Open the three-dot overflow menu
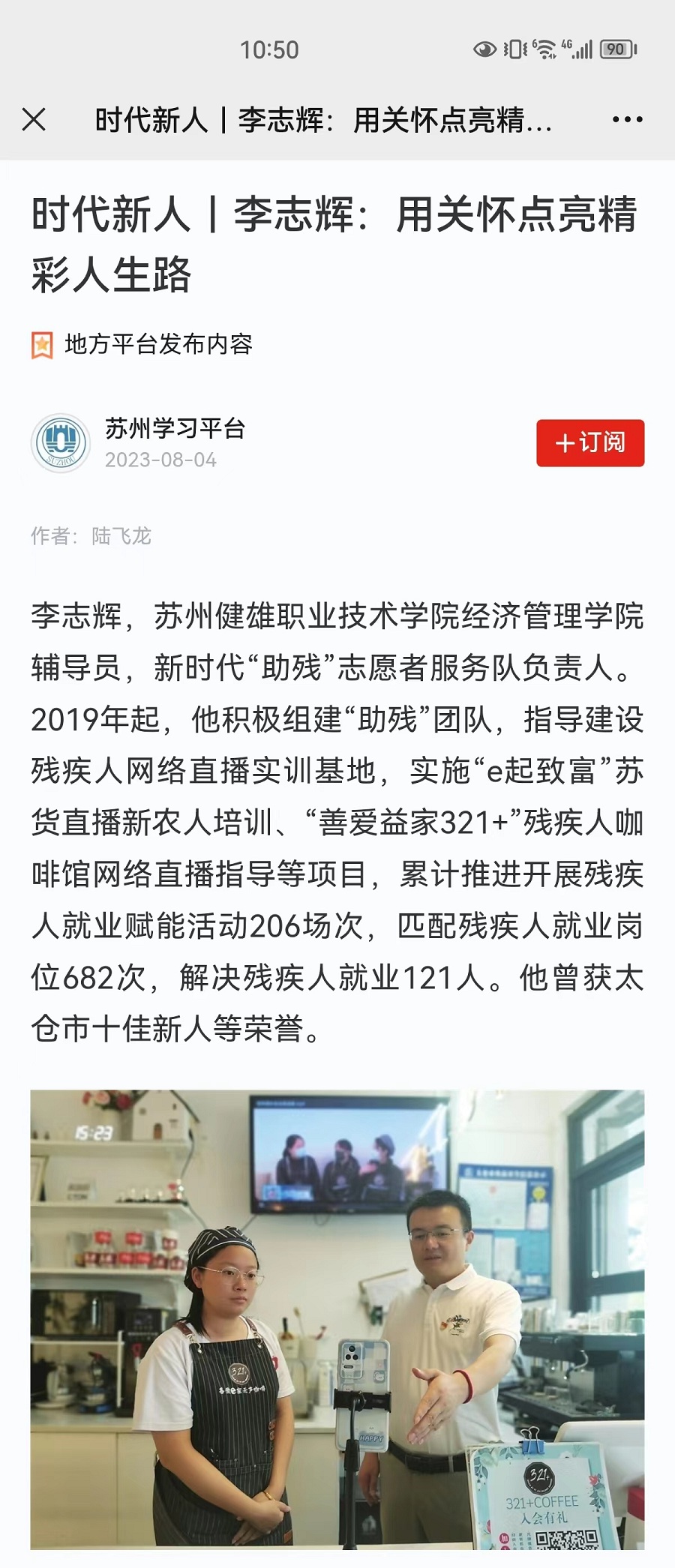 (x=627, y=119)
